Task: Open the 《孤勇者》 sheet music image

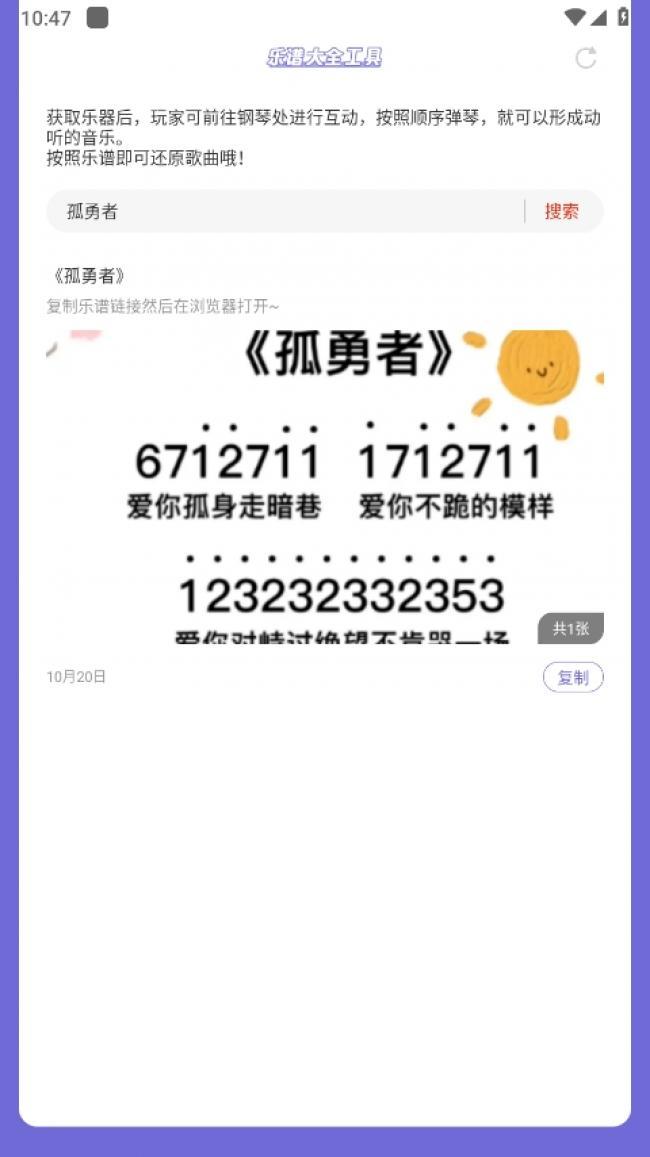Action: (x=324, y=486)
